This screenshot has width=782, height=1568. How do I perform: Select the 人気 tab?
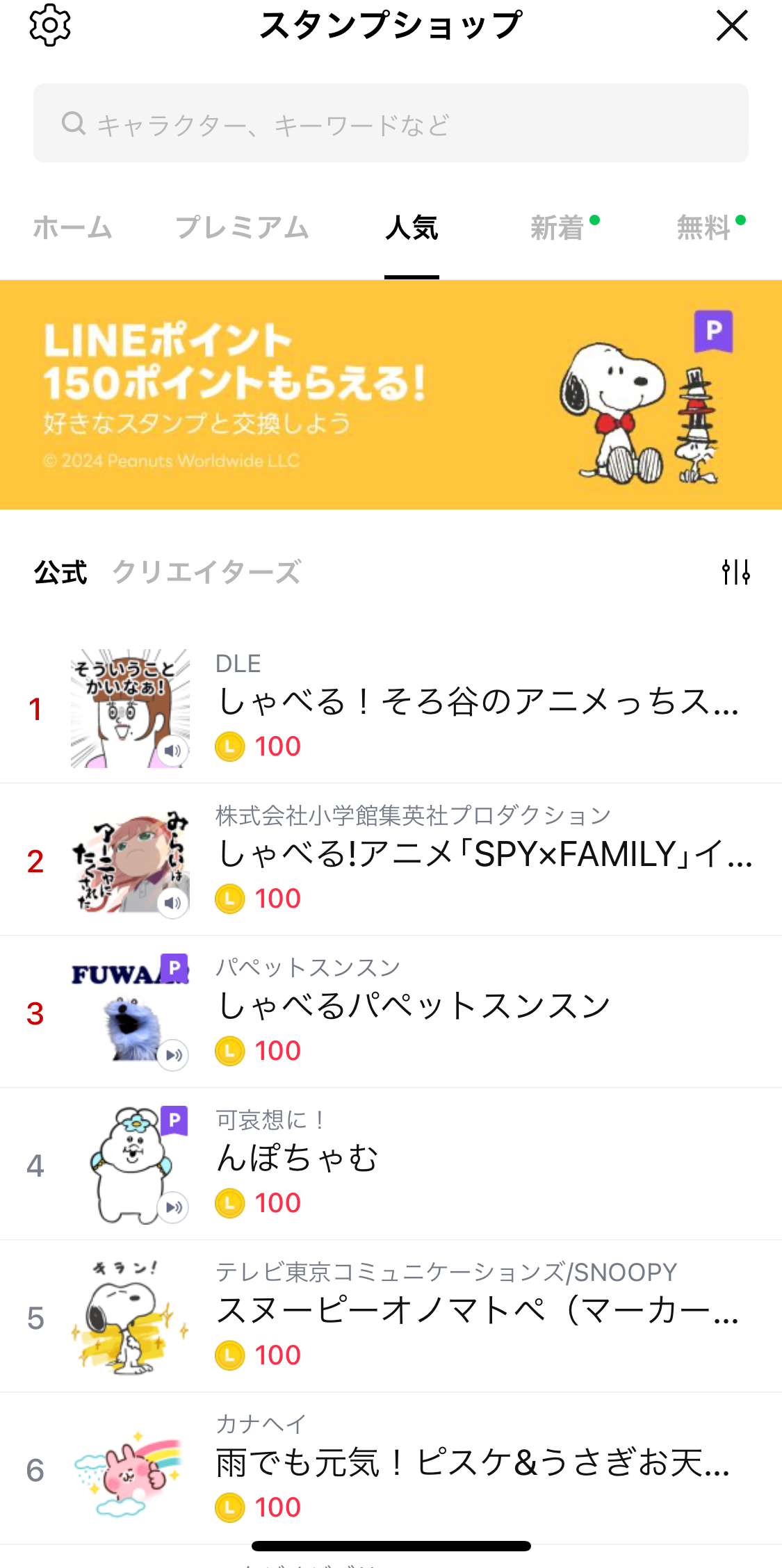(x=412, y=228)
